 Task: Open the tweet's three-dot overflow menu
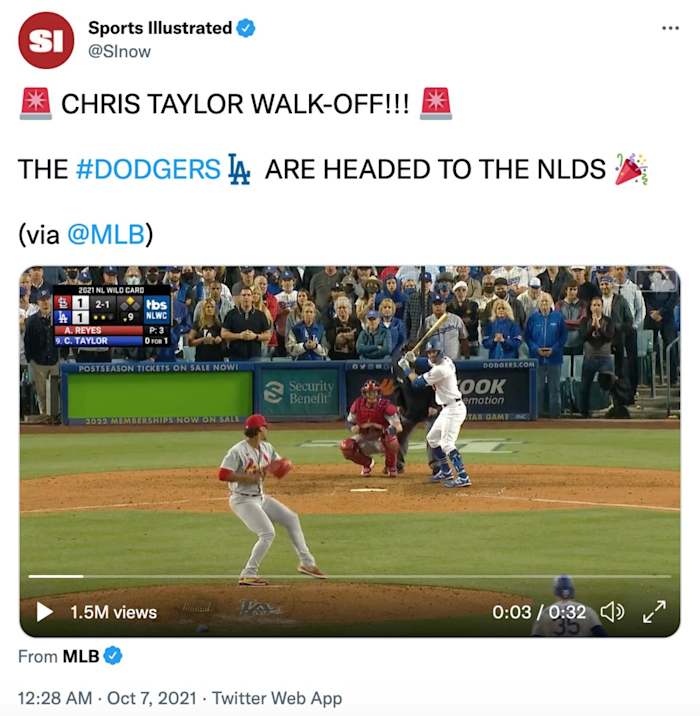pyautogui.click(x=670, y=28)
